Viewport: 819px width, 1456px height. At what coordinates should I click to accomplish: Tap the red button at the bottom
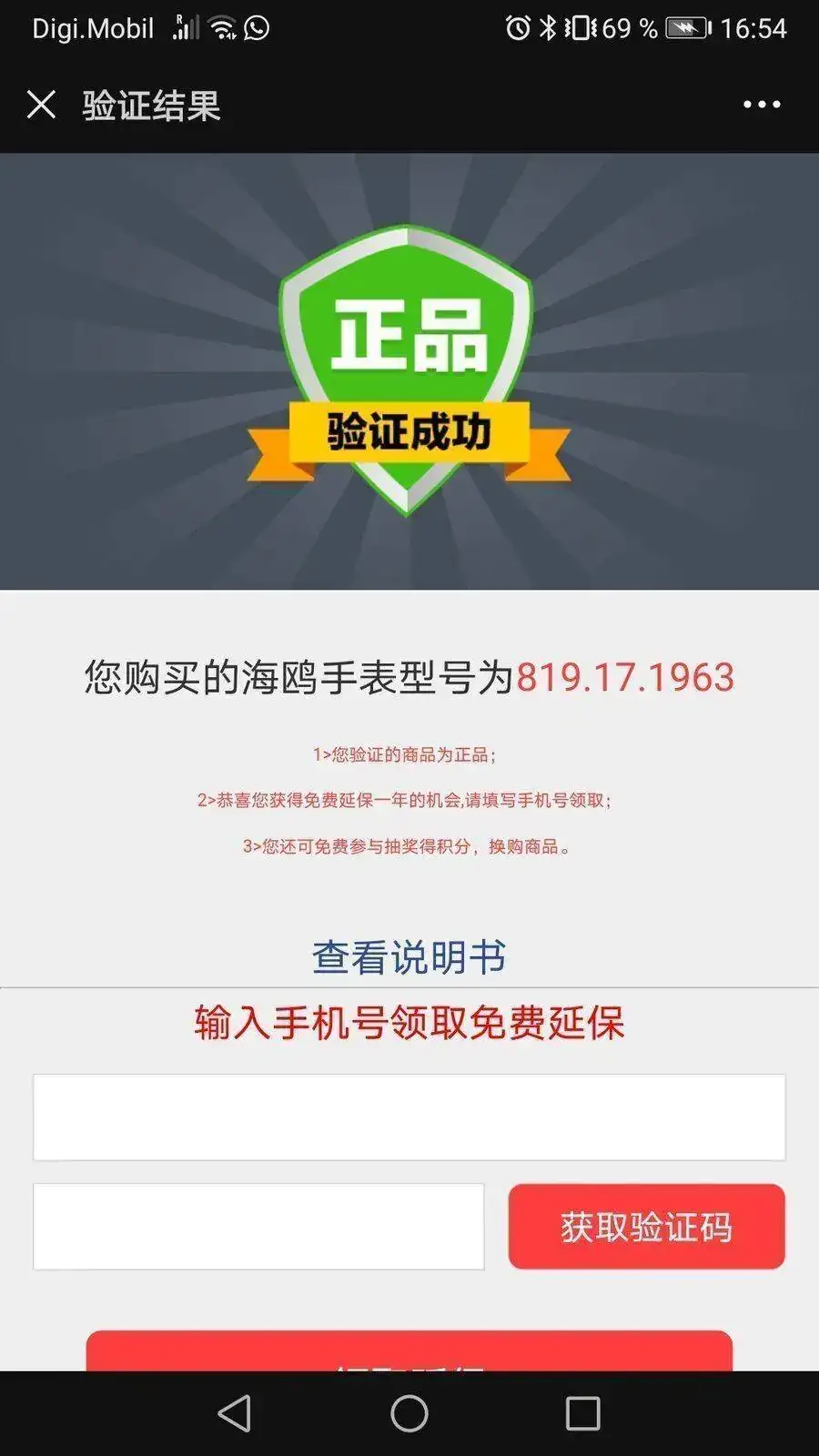point(409,1351)
